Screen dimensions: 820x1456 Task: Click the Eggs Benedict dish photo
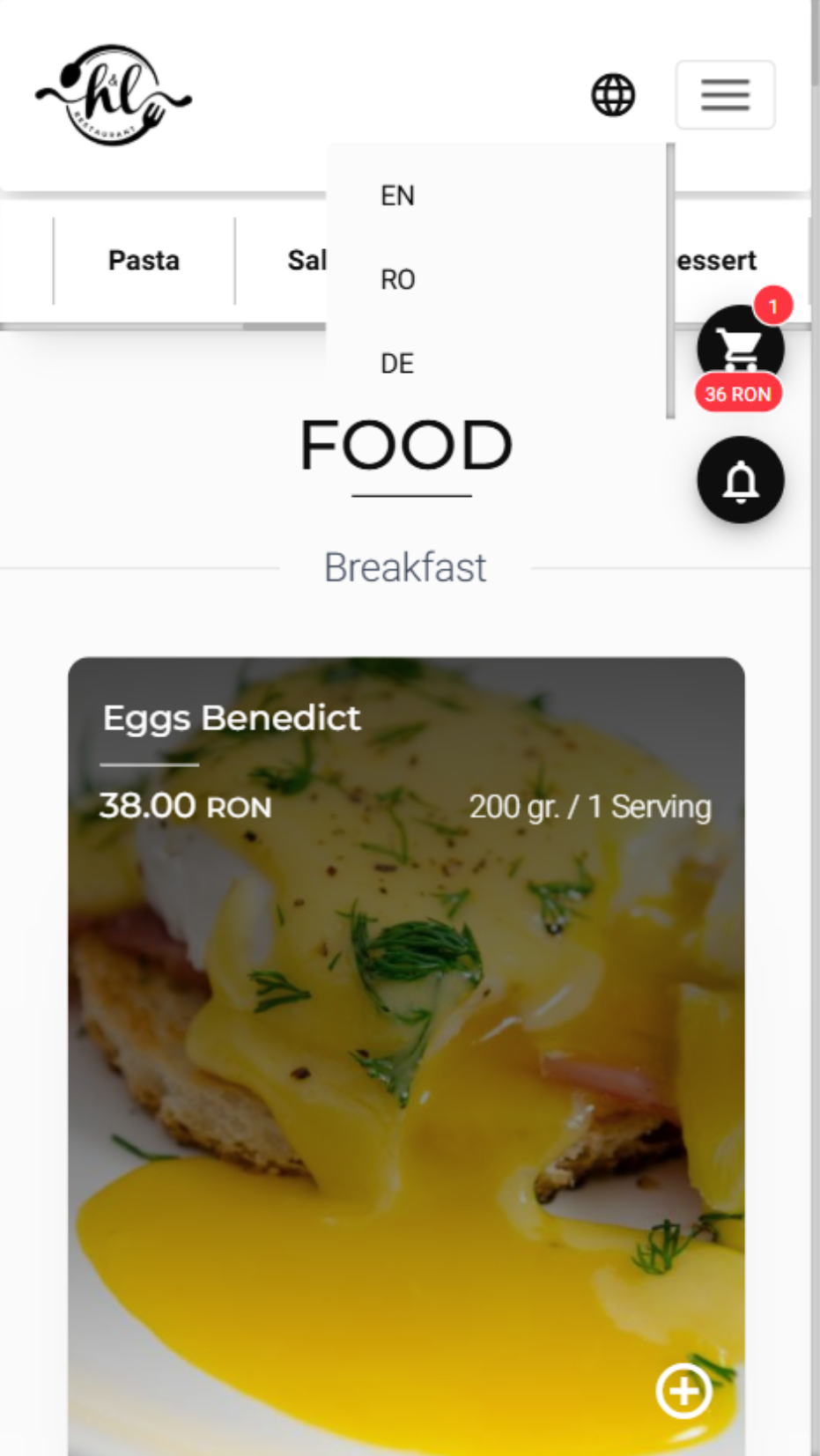tap(405, 1101)
